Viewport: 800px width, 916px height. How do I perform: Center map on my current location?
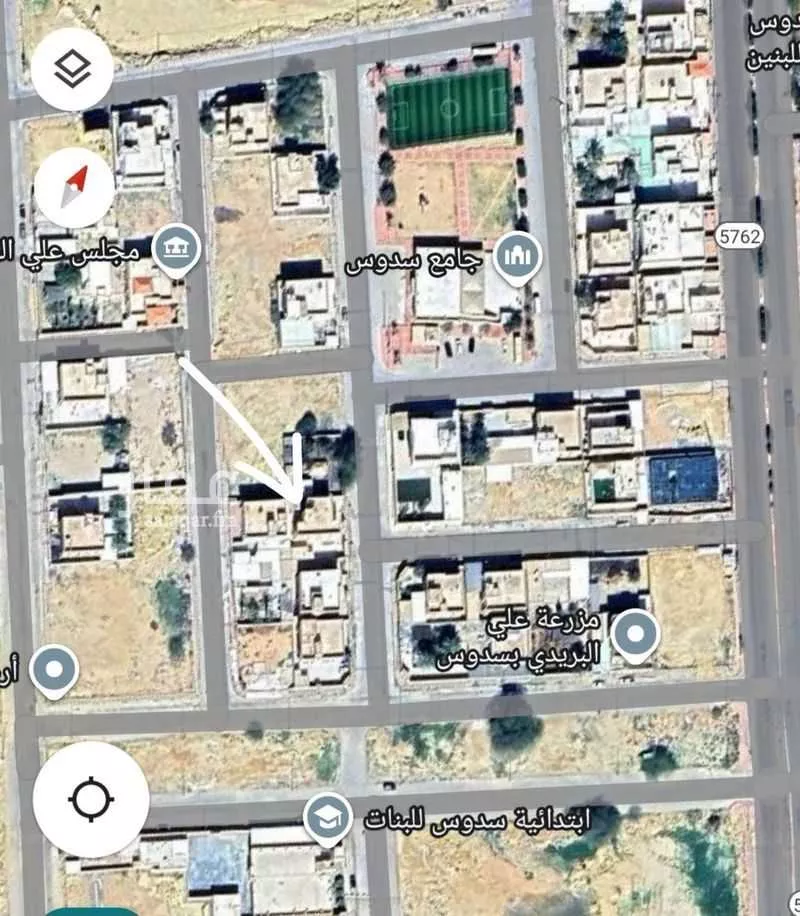(x=91, y=799)
